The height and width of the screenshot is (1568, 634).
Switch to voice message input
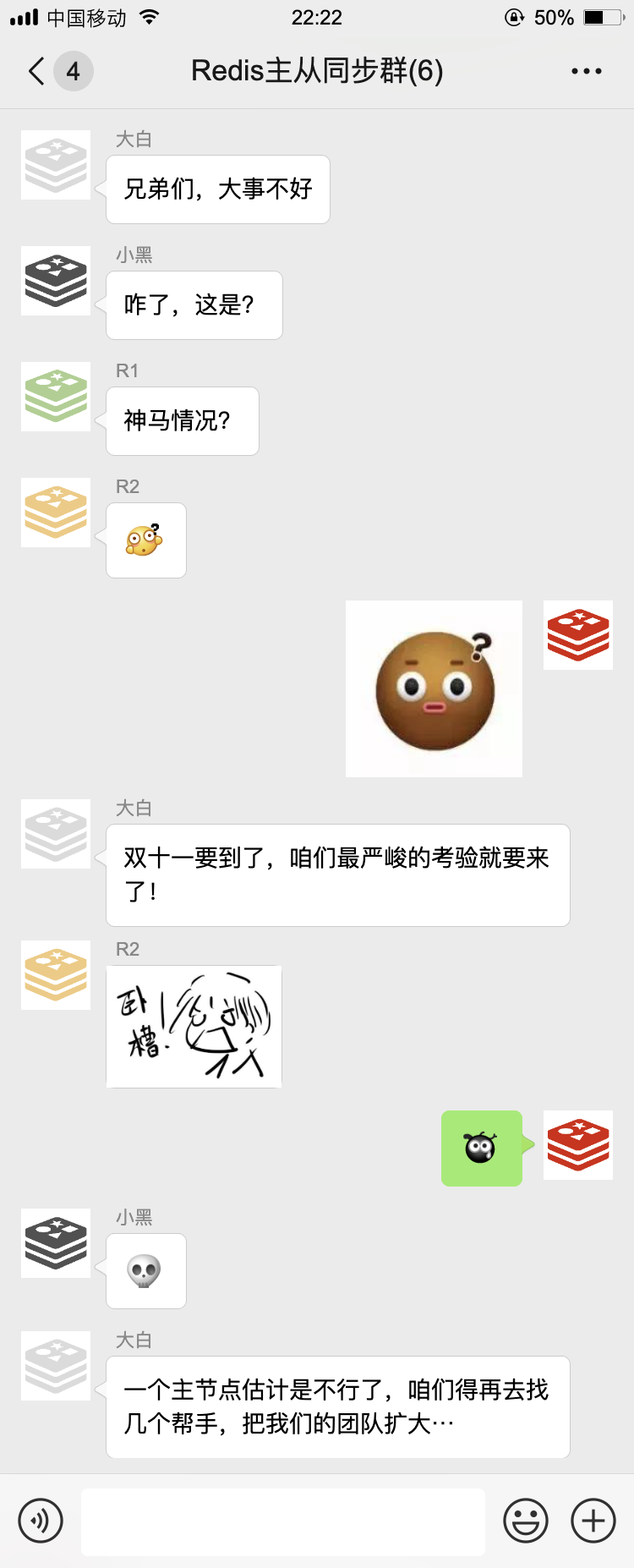[x=41, y=1521]
